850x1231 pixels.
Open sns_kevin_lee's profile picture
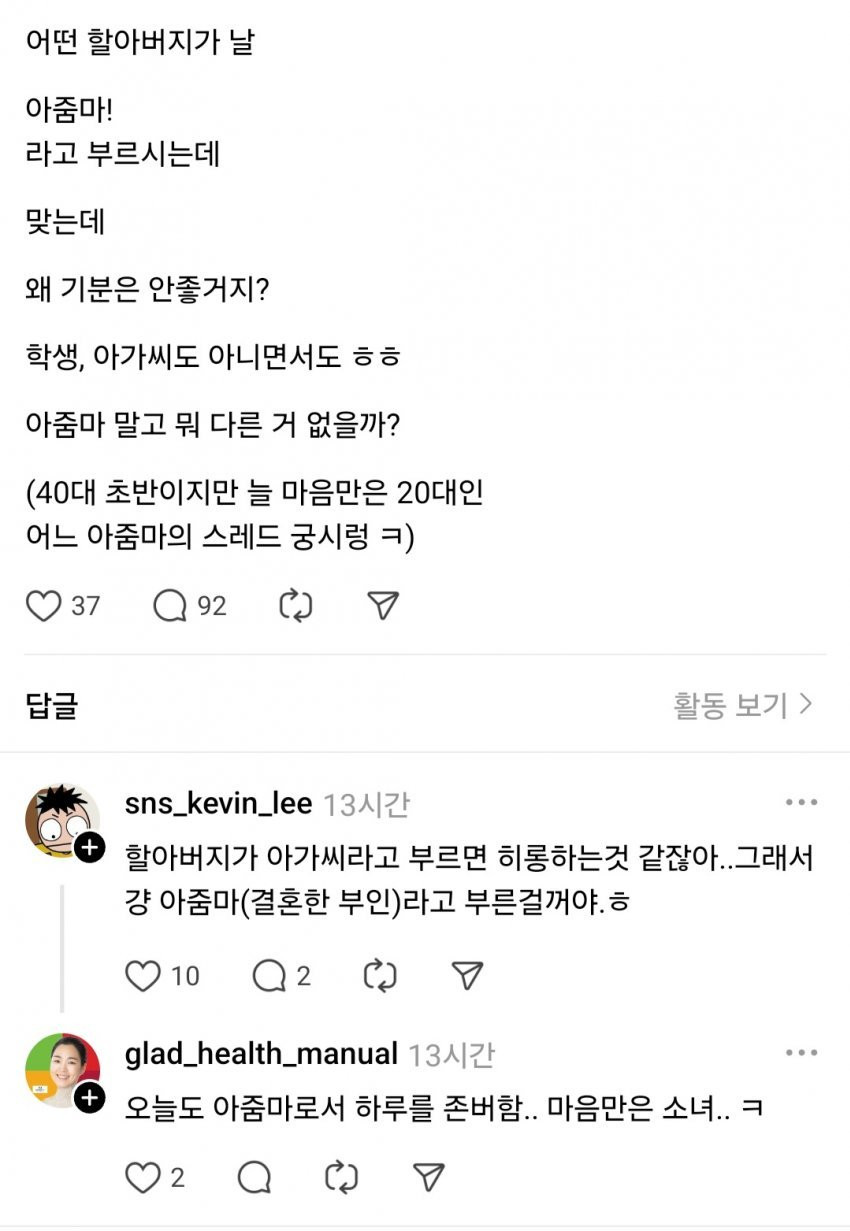pos(61,821)
